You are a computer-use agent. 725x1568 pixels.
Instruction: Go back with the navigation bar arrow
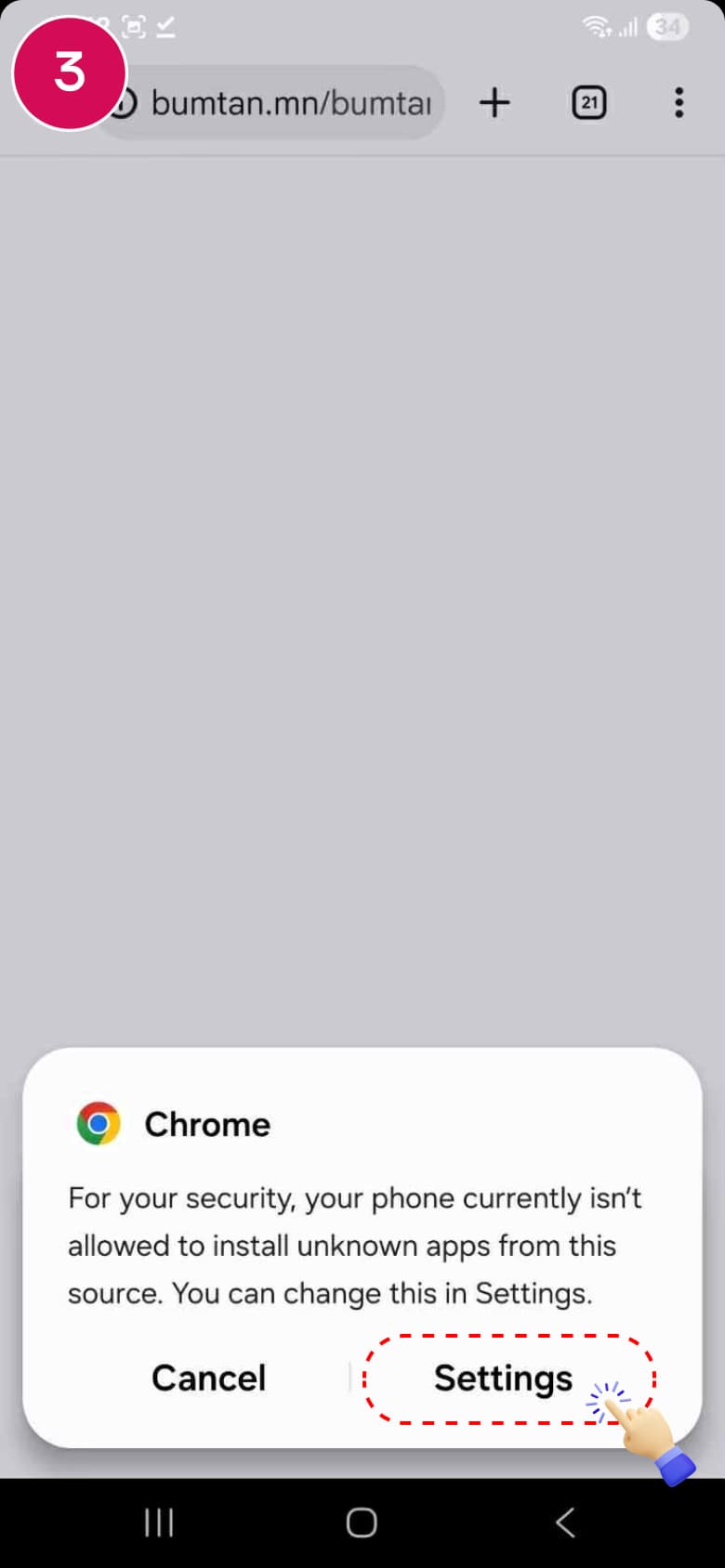point(564,1523)
